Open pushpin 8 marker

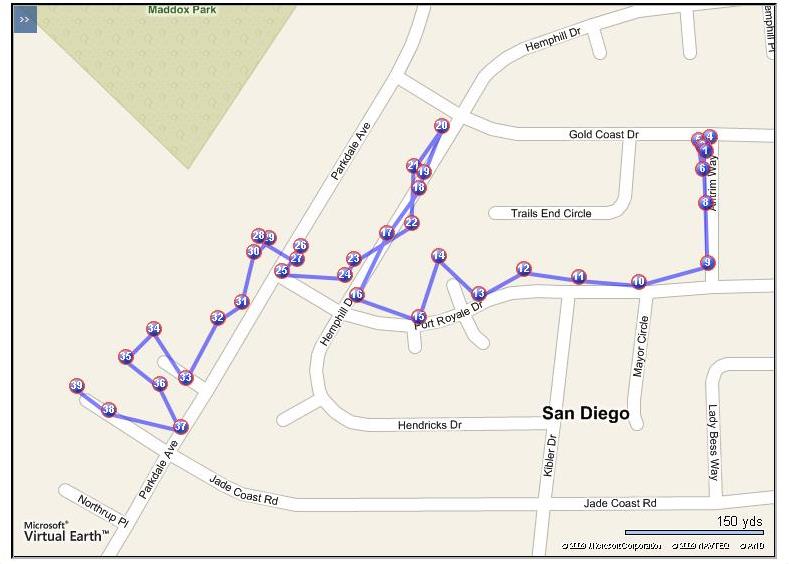coord(706,203)
